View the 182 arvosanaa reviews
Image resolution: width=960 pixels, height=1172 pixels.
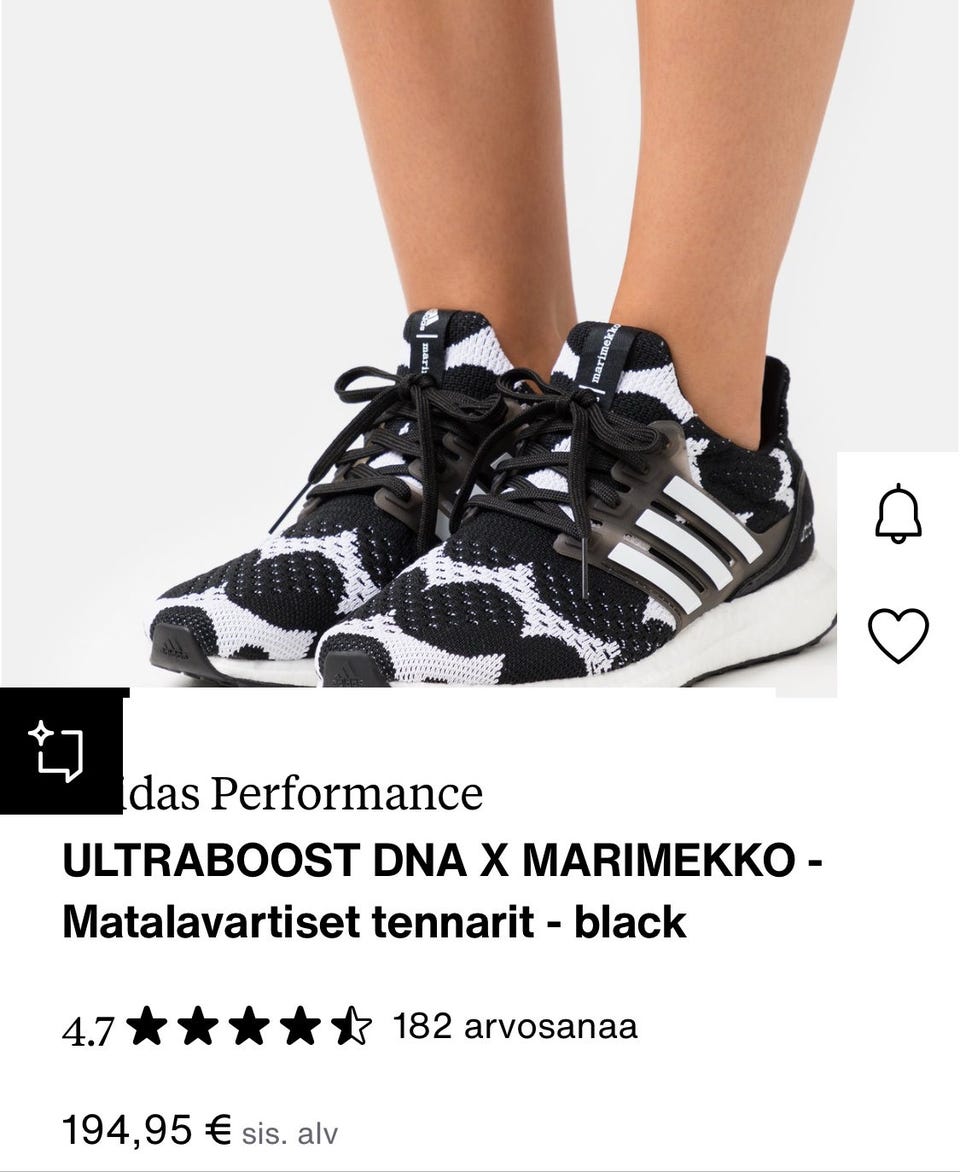pyautogui.click(x=514, y=1027)
